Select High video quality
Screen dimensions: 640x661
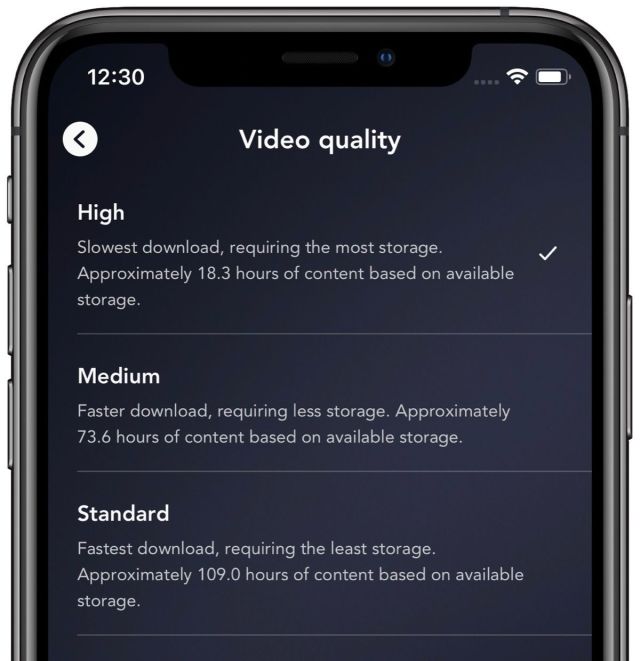300,255
